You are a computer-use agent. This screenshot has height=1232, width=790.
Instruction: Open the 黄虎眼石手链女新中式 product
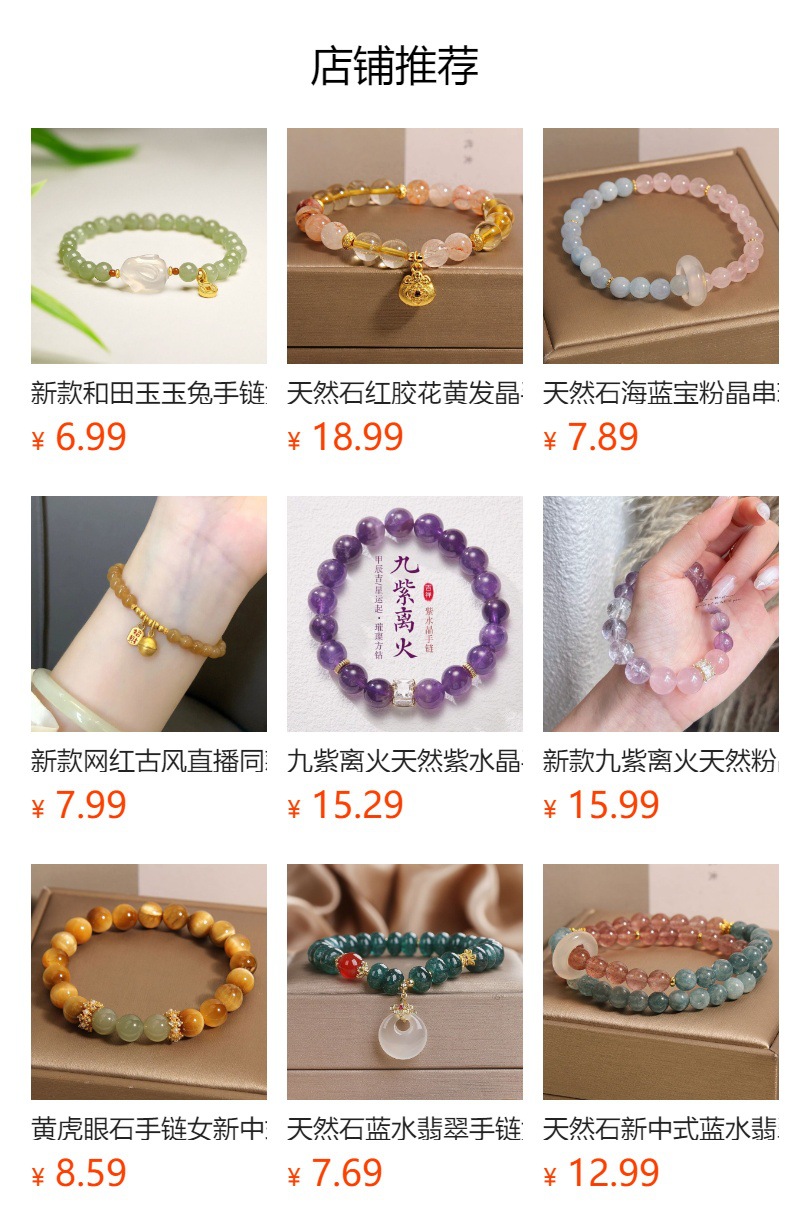tap(148, 982)
